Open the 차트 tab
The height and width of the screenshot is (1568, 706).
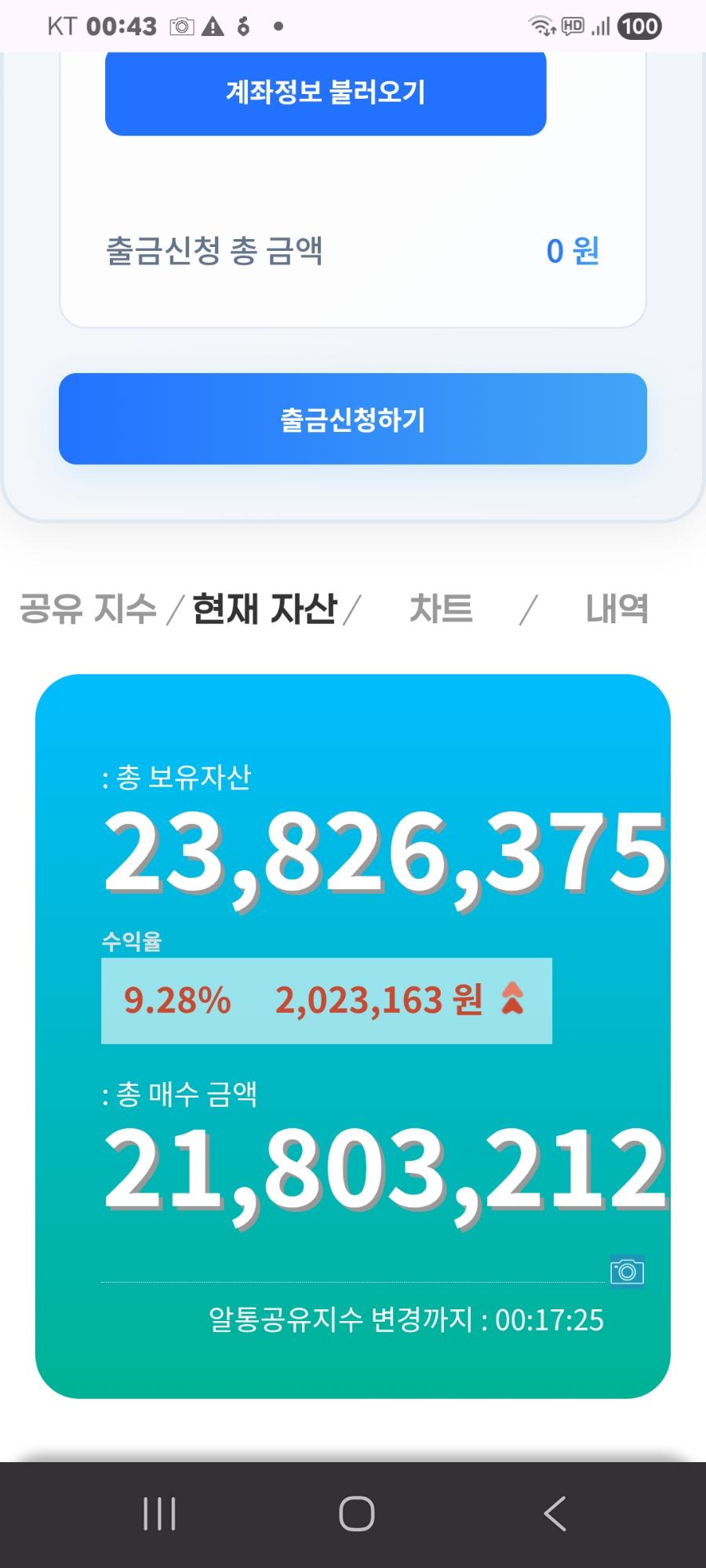click(441, 609)
